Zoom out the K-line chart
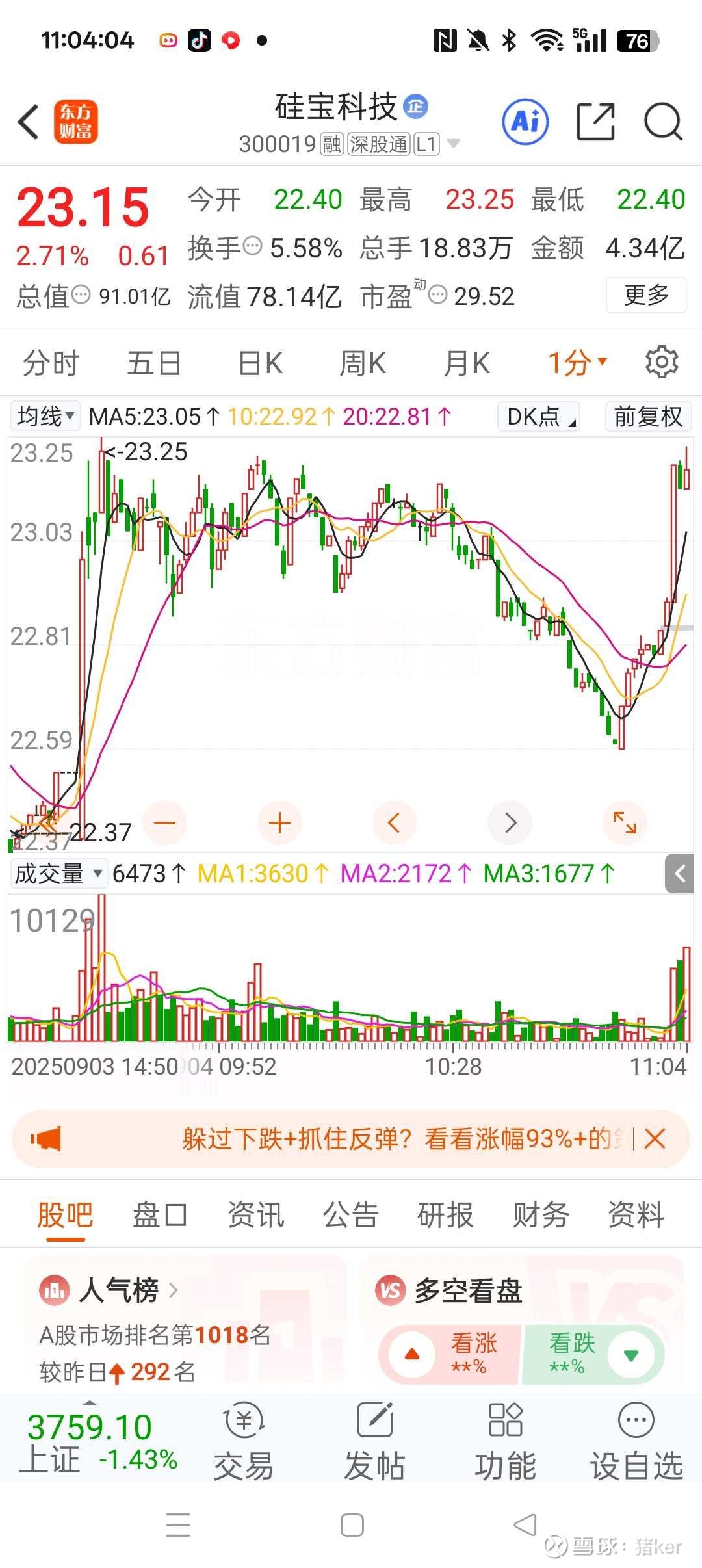Image resolution: width=702 pixels, height=1568 pixels. [x=165, y=823]
